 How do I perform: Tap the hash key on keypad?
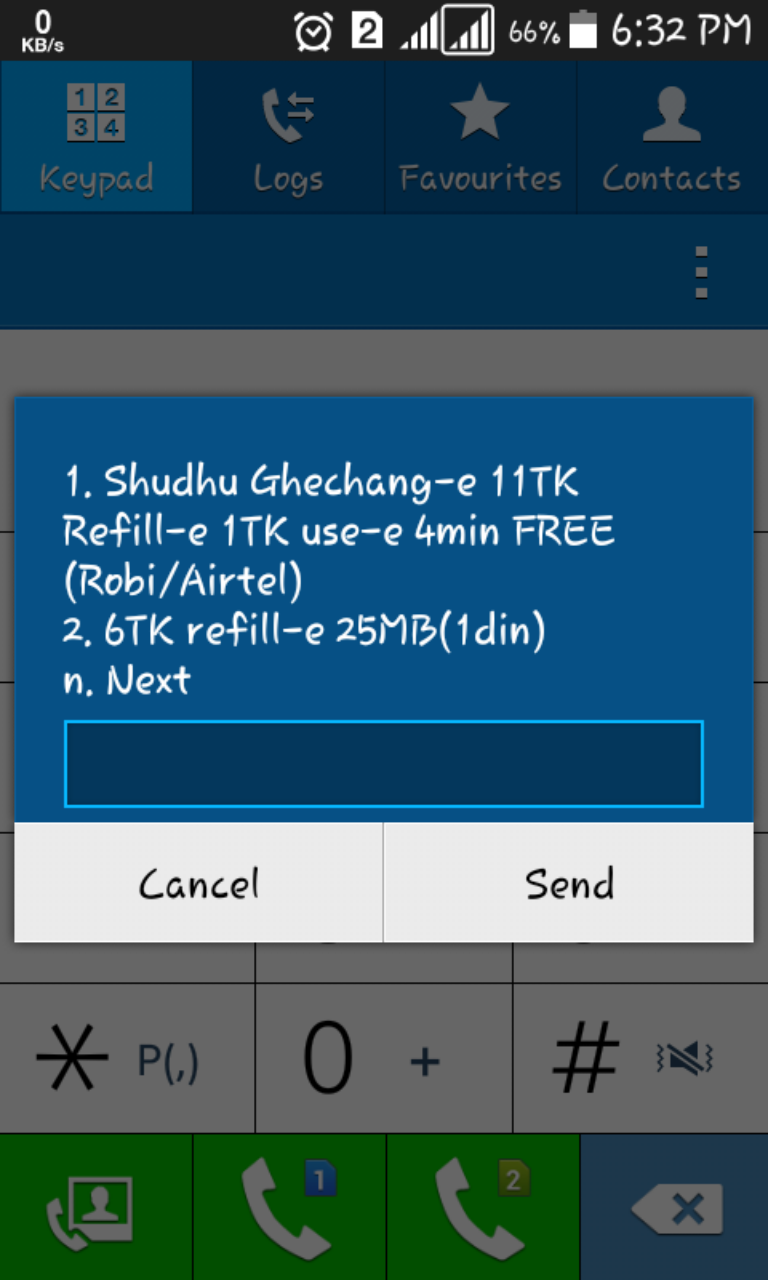click(640, 1058)
